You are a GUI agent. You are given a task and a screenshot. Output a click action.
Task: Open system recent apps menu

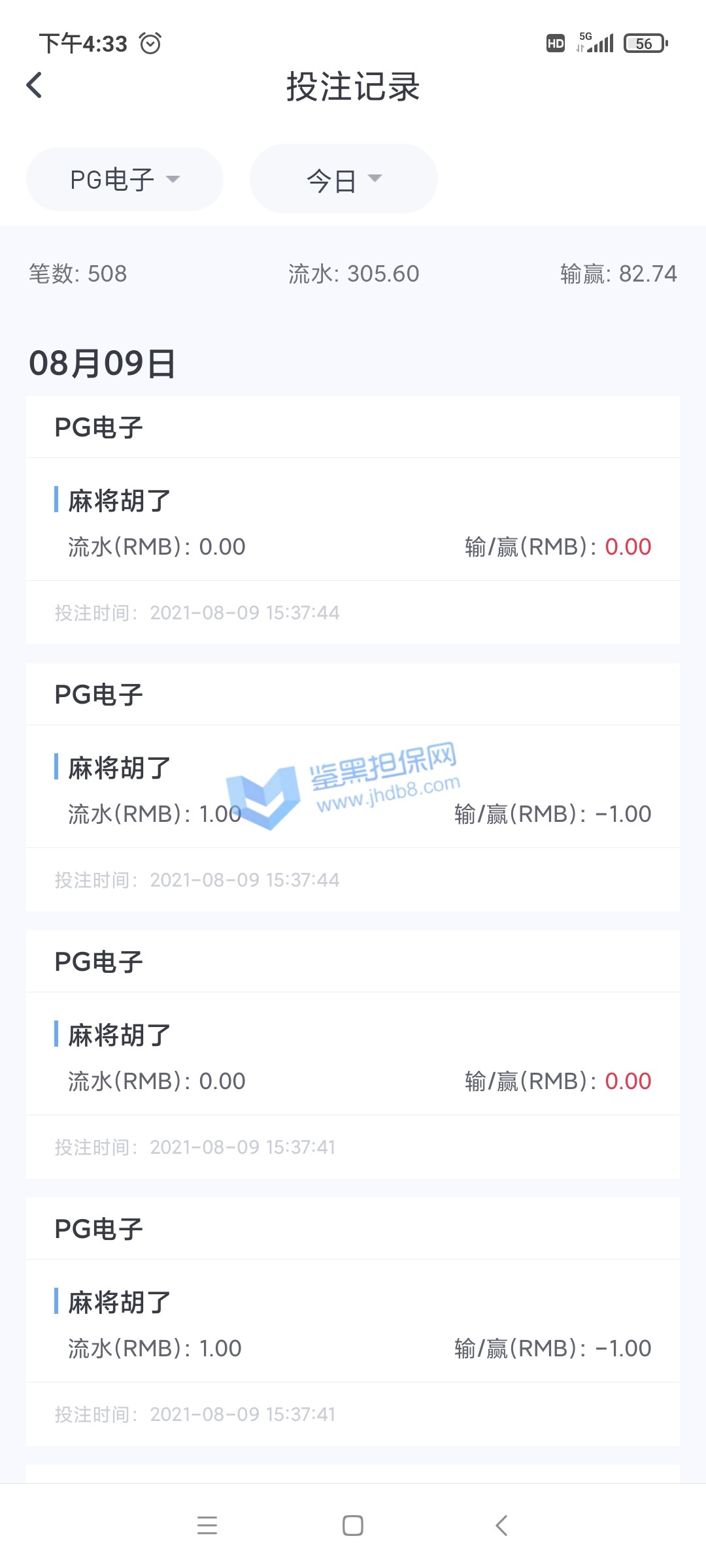tap(207, 1526)
